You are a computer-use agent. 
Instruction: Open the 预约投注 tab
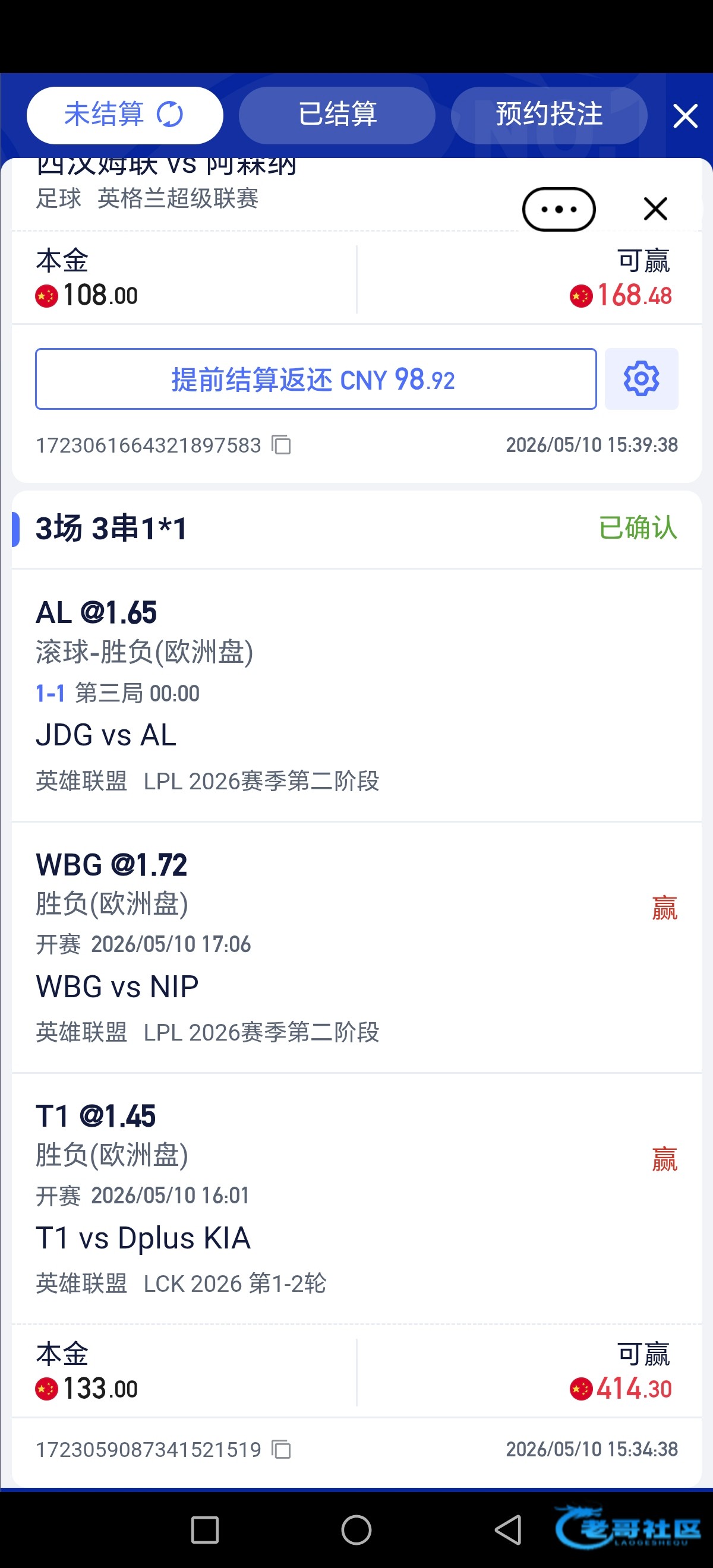[548, 115]
